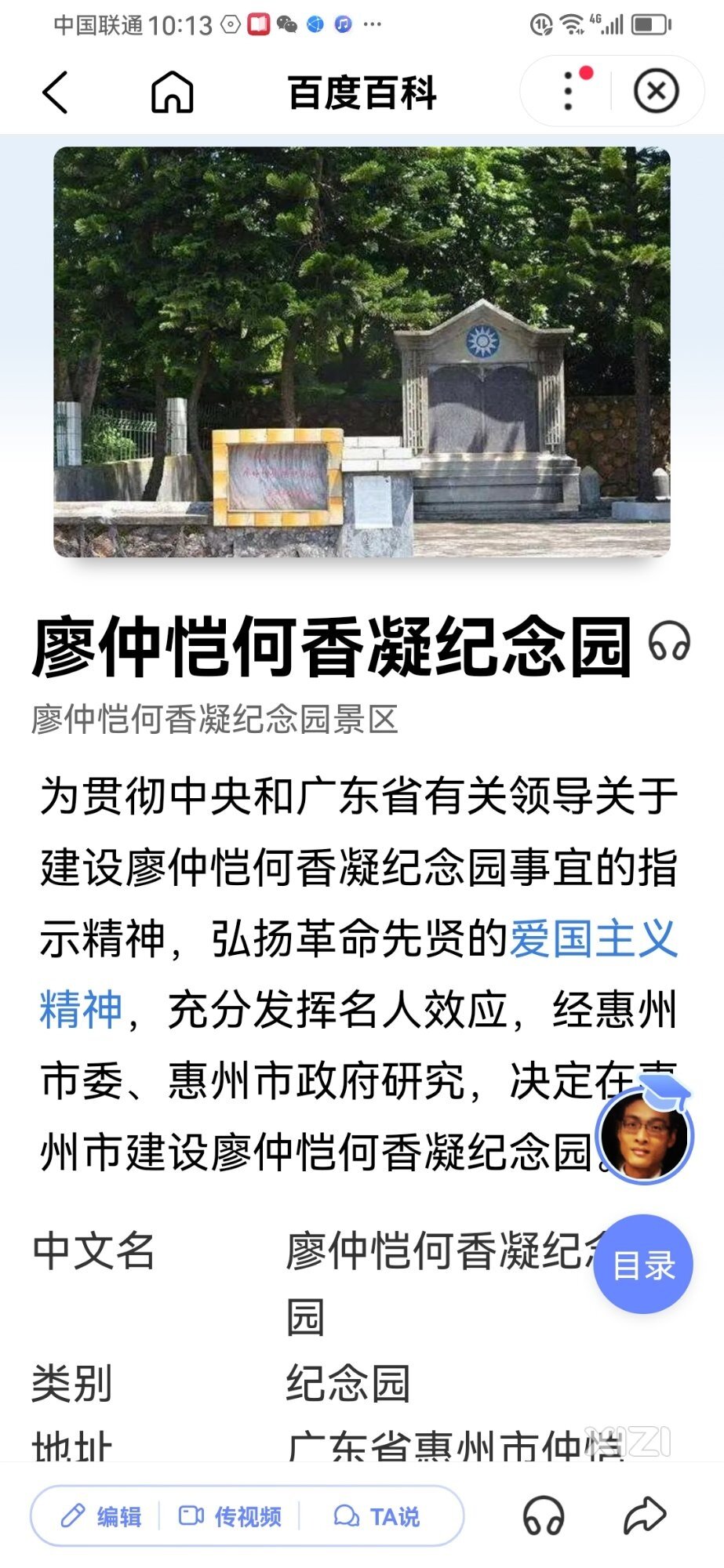
Task: Tap the headphone icon beside the title
Action: tap(669, 641)
